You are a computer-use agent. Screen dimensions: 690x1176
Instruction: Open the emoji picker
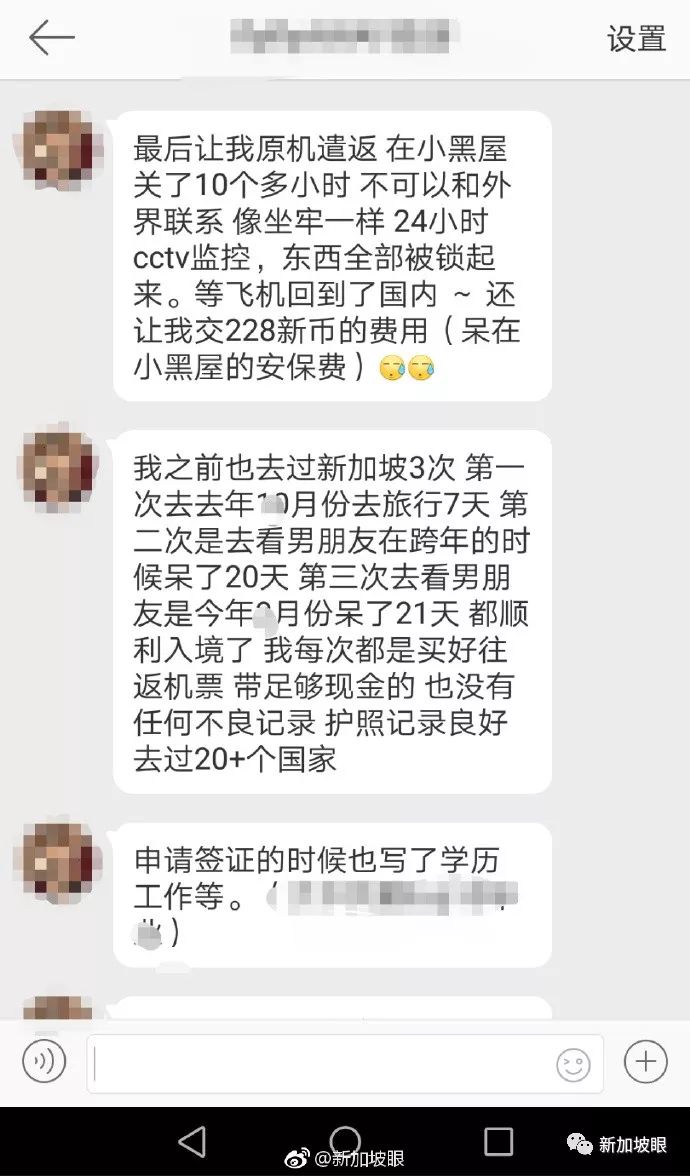pyautogui.click(x=573, y=1064)
